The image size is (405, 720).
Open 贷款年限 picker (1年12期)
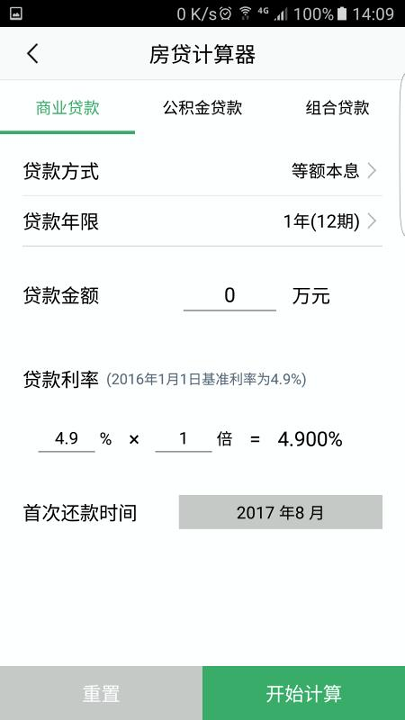[202, 222]
